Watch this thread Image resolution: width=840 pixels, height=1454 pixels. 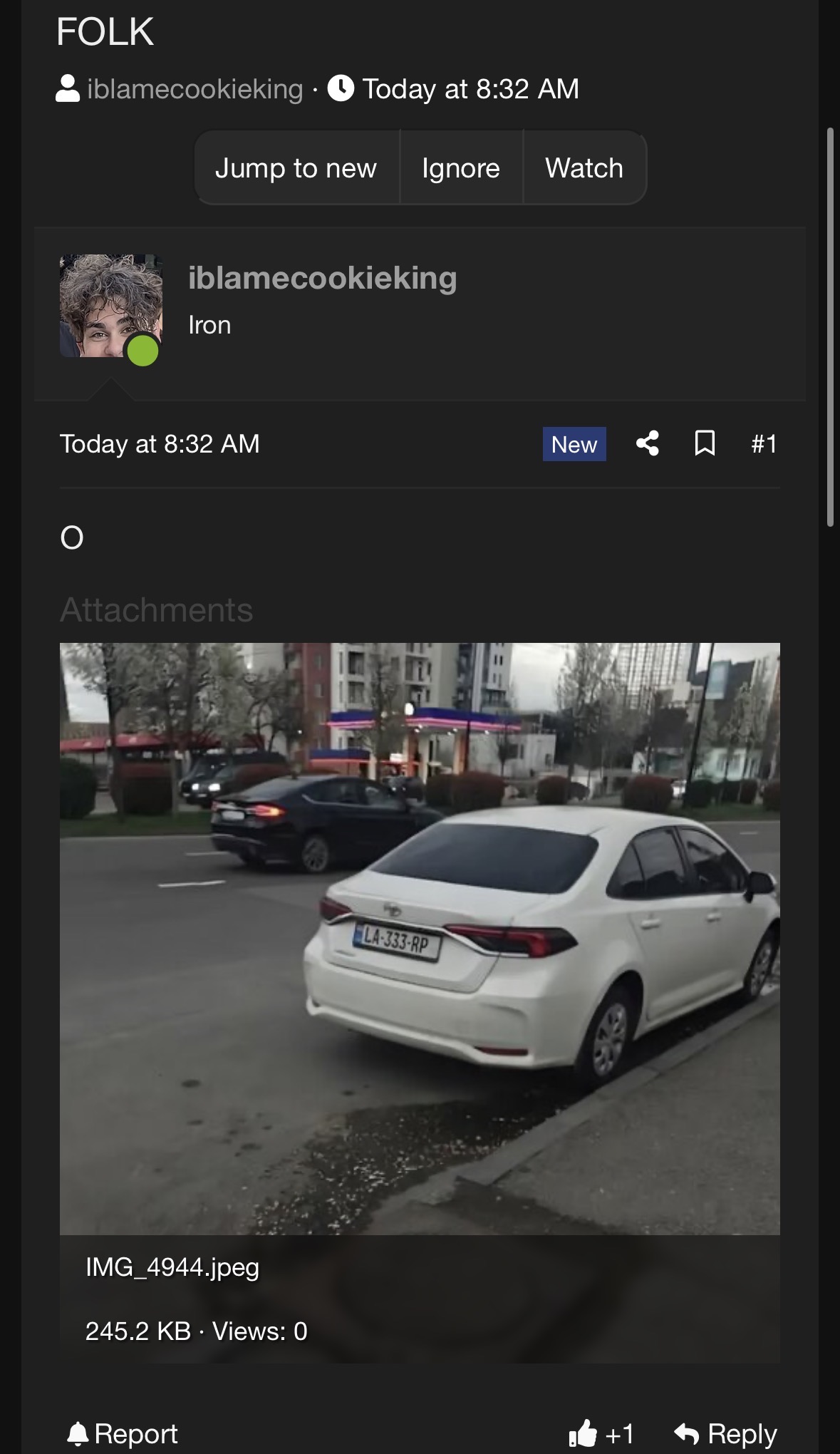[x=584, y=168]
